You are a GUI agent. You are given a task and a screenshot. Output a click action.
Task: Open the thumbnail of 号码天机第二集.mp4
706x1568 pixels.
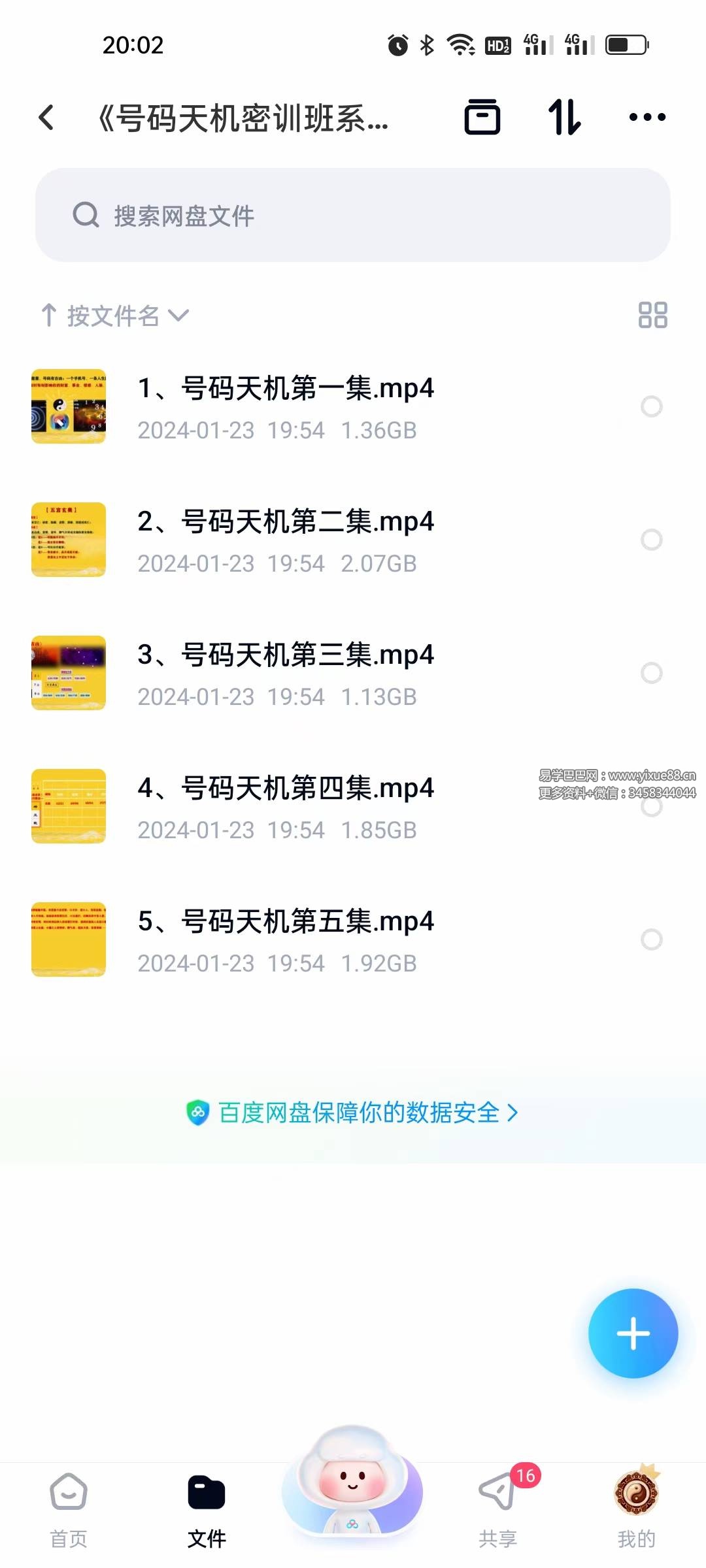coord(68,540)
